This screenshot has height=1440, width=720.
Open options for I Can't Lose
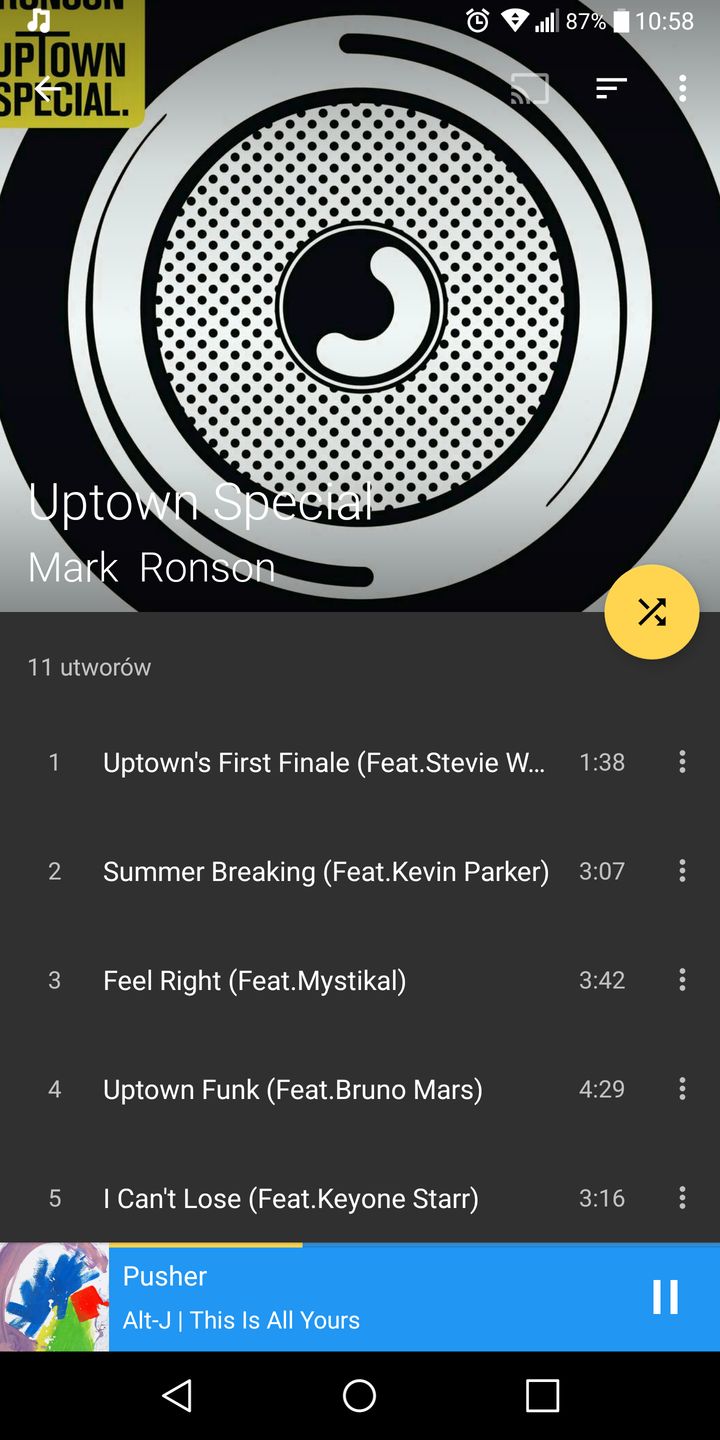(682, 1198)
